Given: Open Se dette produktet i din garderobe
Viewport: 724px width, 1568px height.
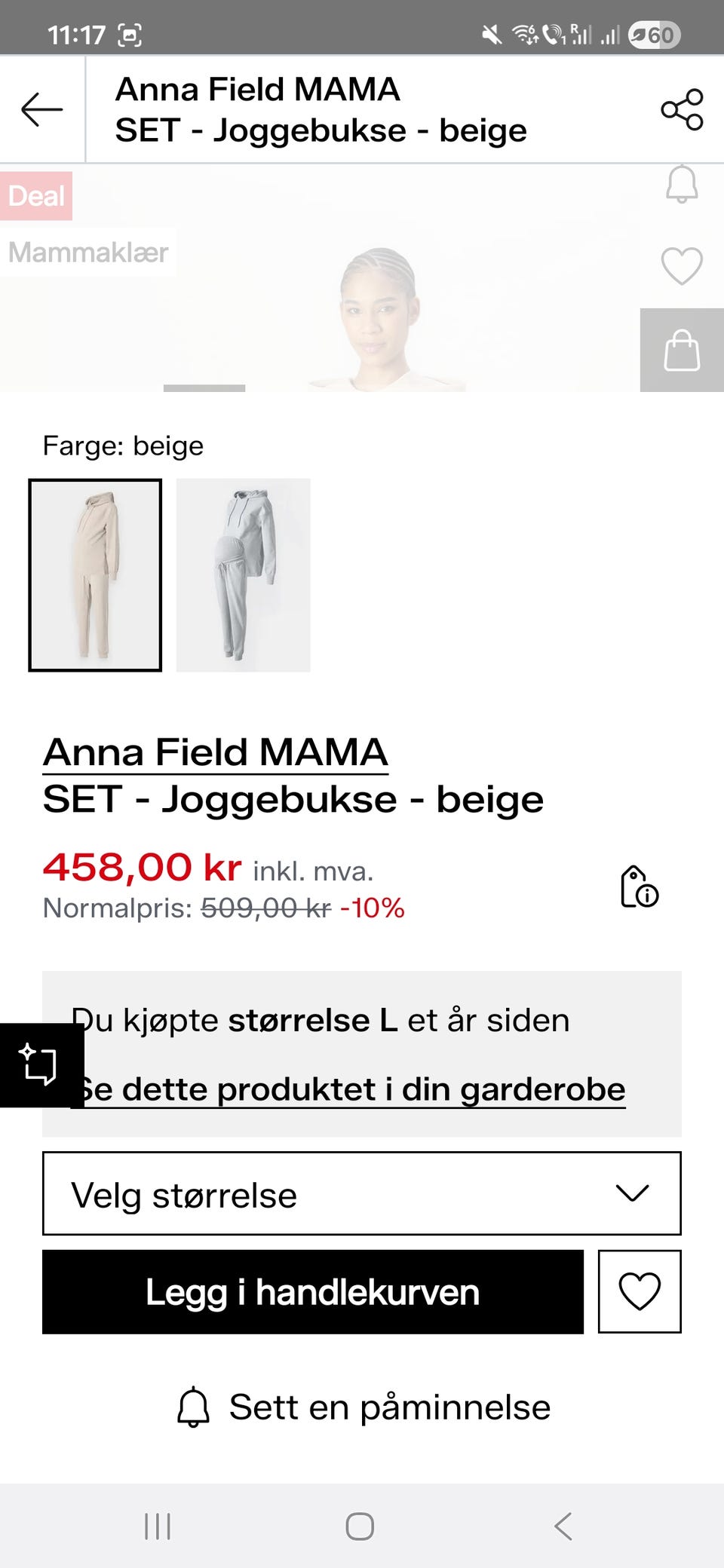Looking at the screenshot, I should pos(354,1089).
